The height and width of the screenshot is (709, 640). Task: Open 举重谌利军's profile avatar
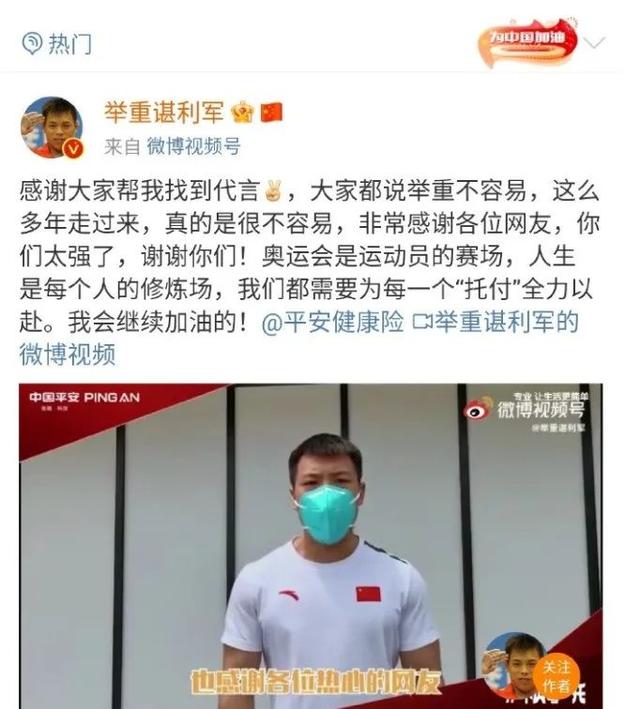click(x=51, y=128)
